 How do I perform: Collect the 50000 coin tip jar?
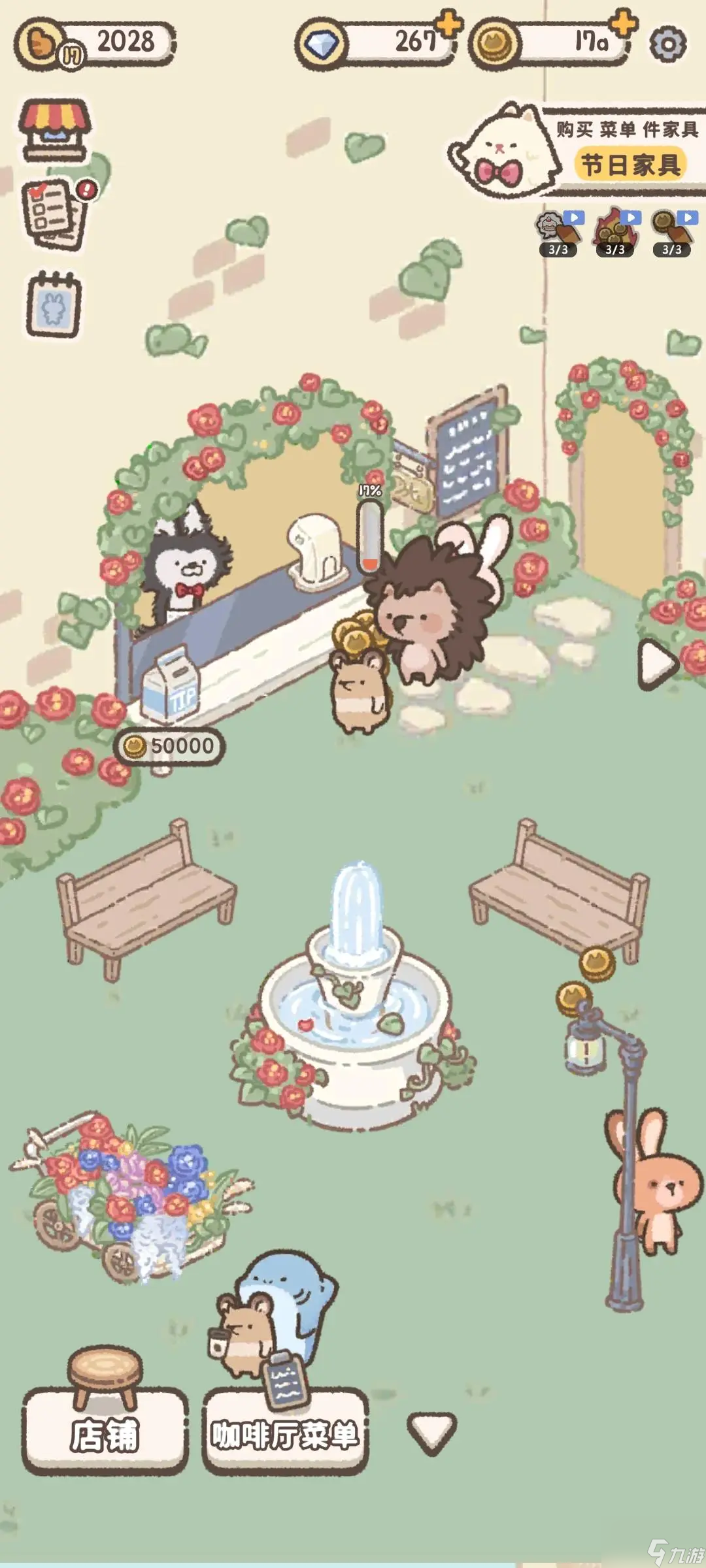click(x=170, y=746)
